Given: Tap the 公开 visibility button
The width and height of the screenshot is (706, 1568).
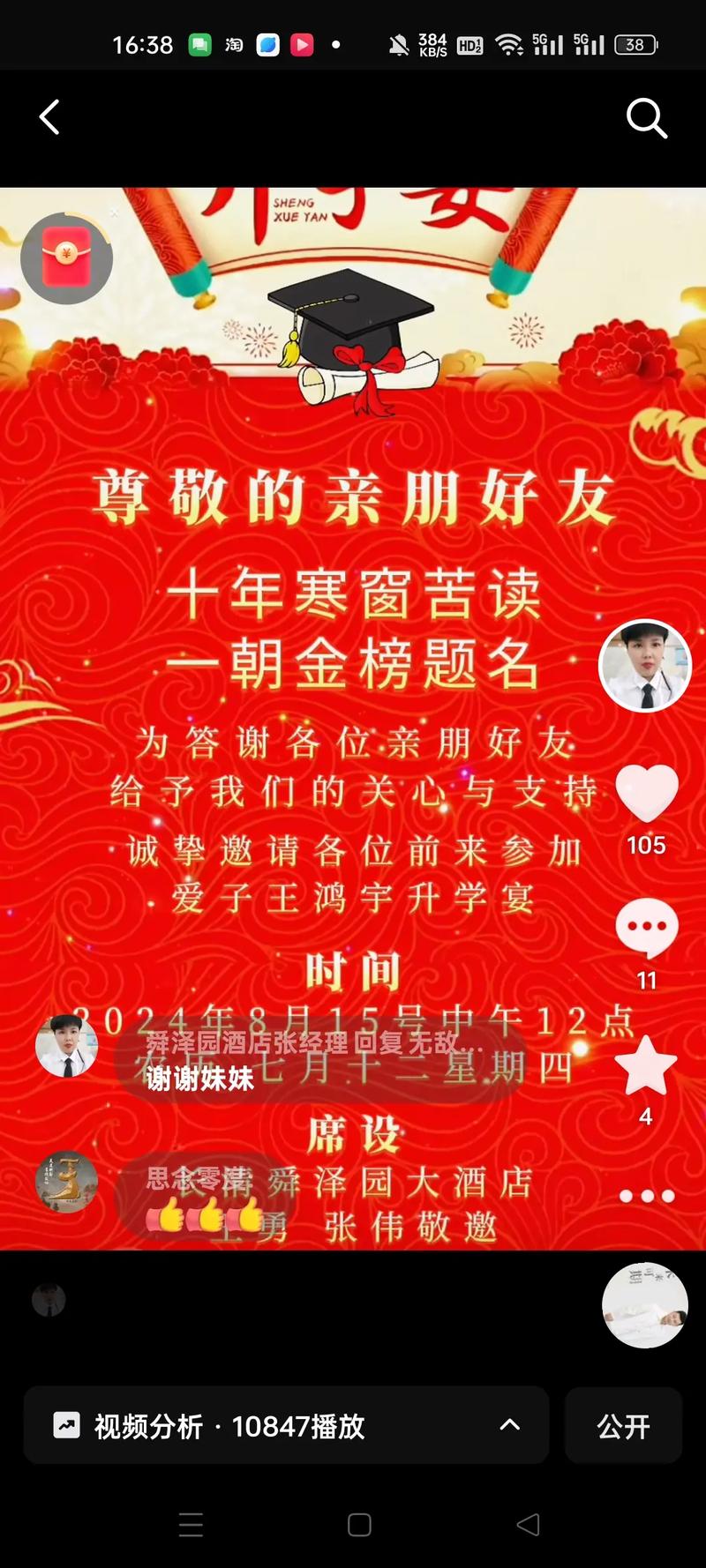Looking at the screenshot, I should [623, 1425].
